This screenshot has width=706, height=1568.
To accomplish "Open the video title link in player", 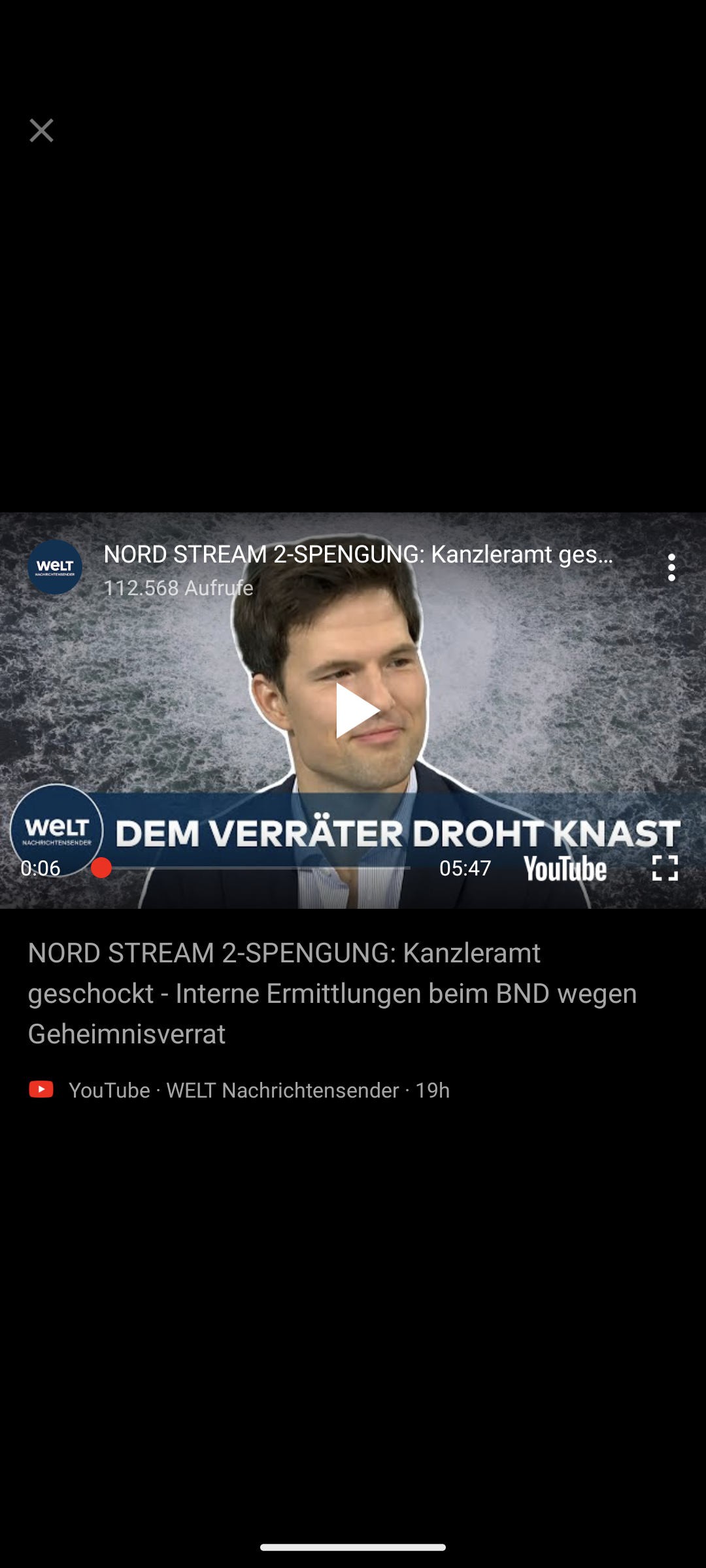I will coord(358,554).
